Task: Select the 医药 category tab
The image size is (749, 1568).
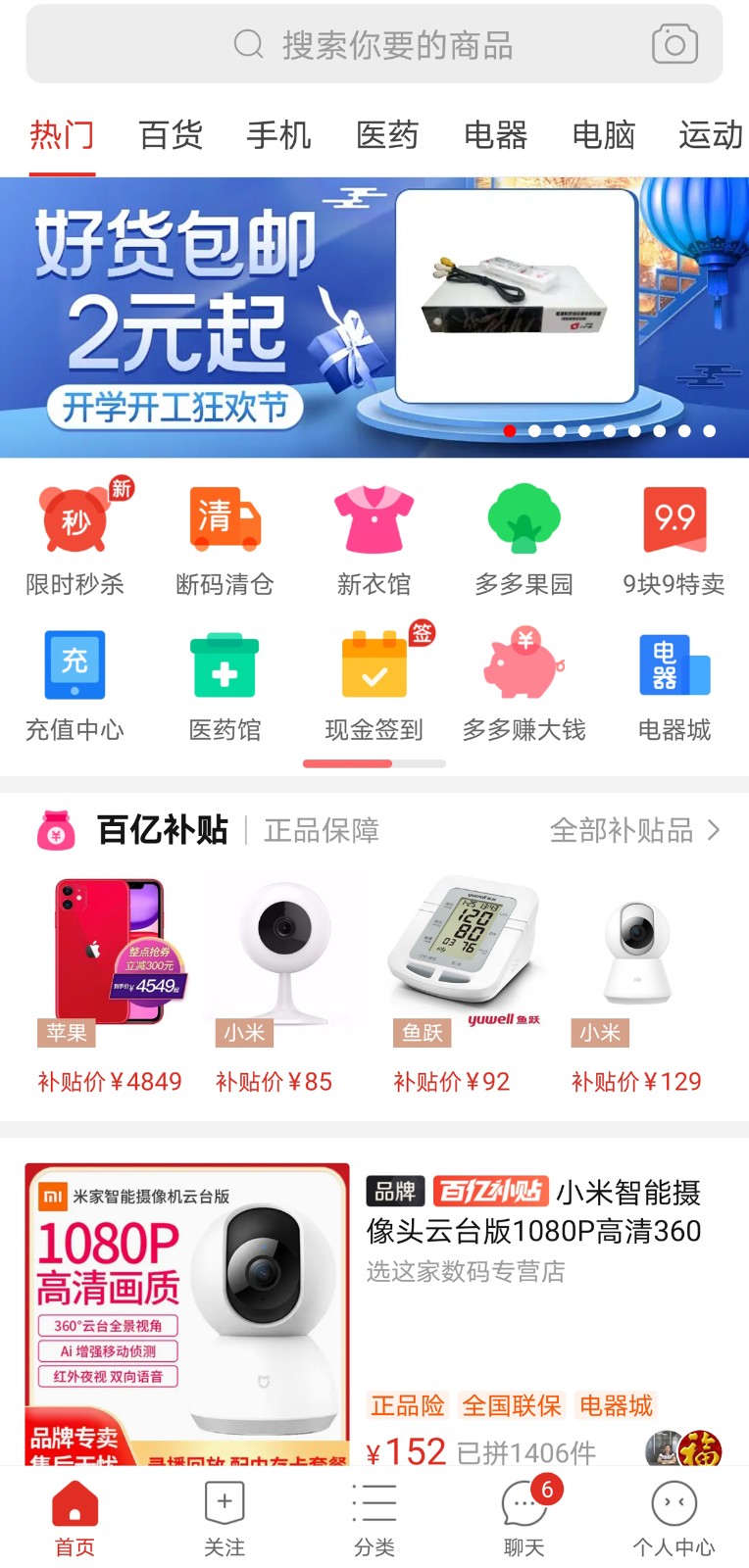Action: click(x=387, y=134)
